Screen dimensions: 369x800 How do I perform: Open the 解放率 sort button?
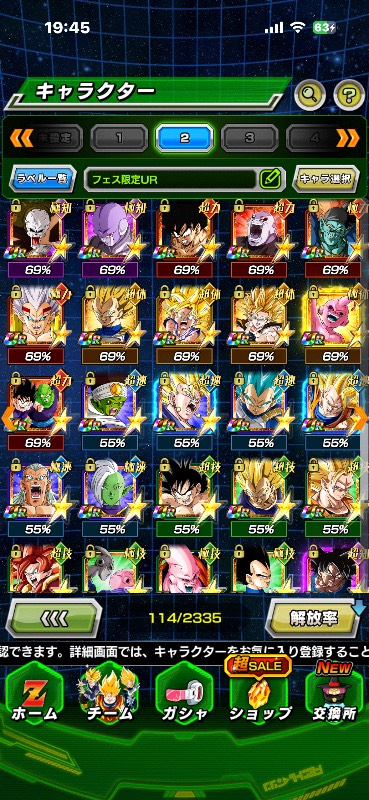click(314, 618)
